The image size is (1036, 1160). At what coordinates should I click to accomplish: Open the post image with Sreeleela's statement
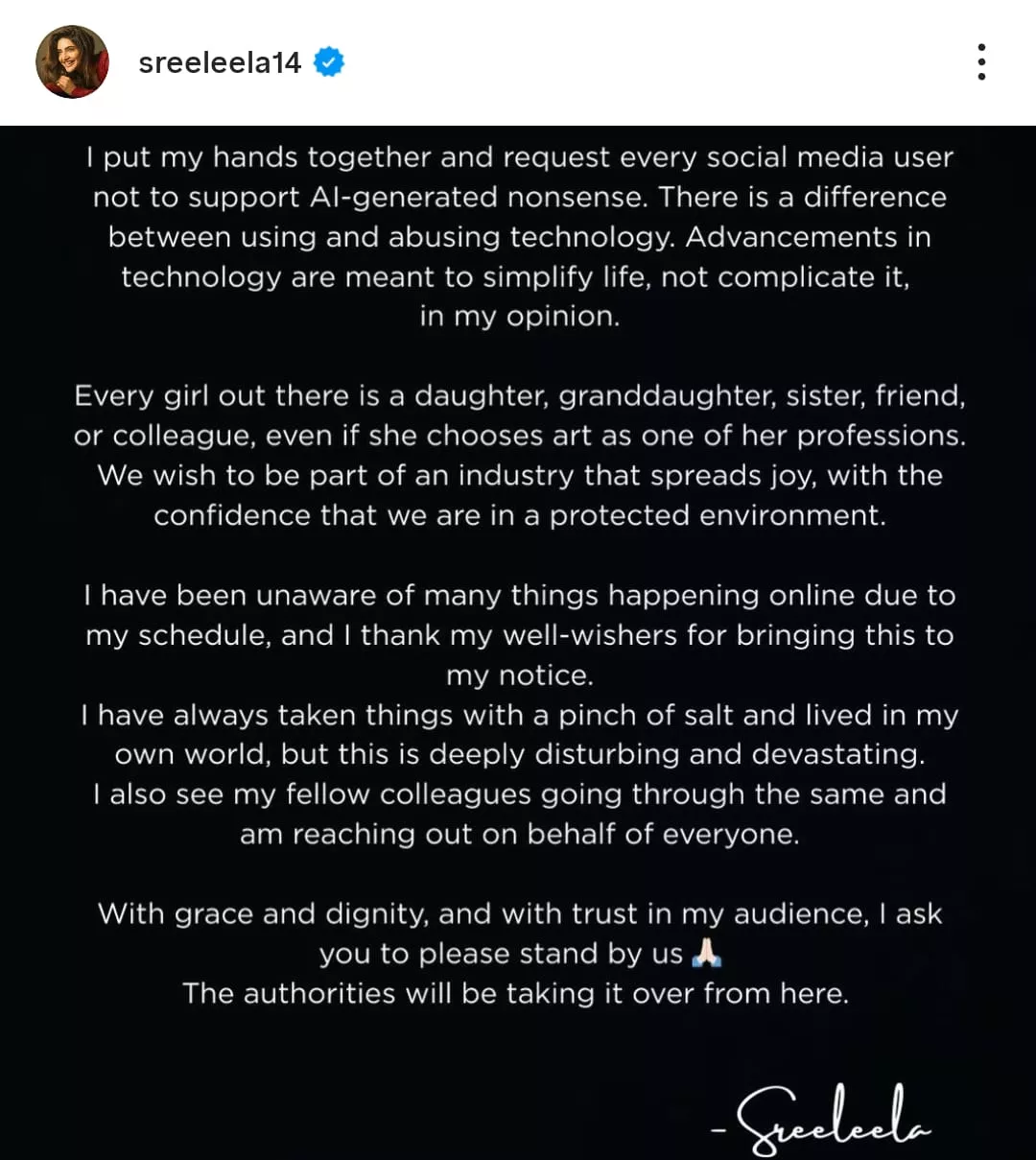tap(518, 641)
